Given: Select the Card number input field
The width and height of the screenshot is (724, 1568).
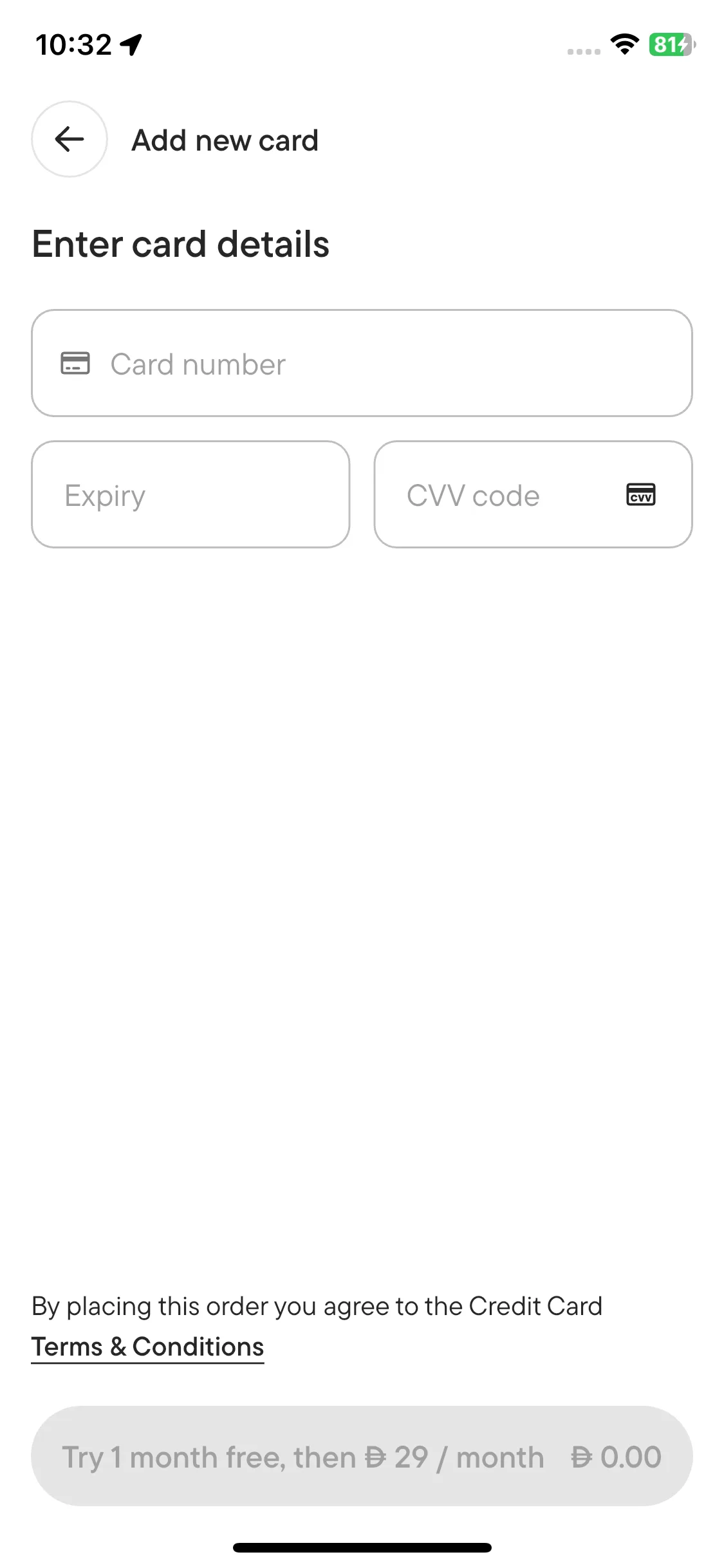Looking at the screenshot, I should tap(360, 363).
